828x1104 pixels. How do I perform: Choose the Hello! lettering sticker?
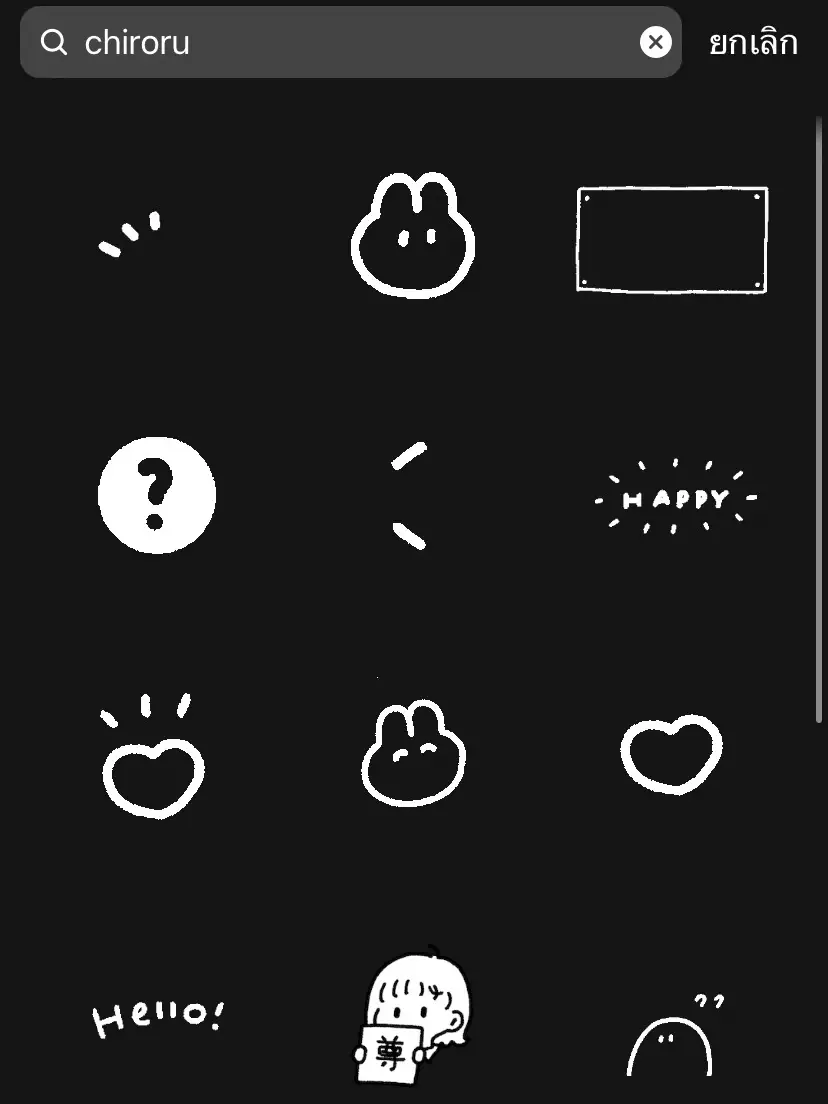tap(157, 1015)
